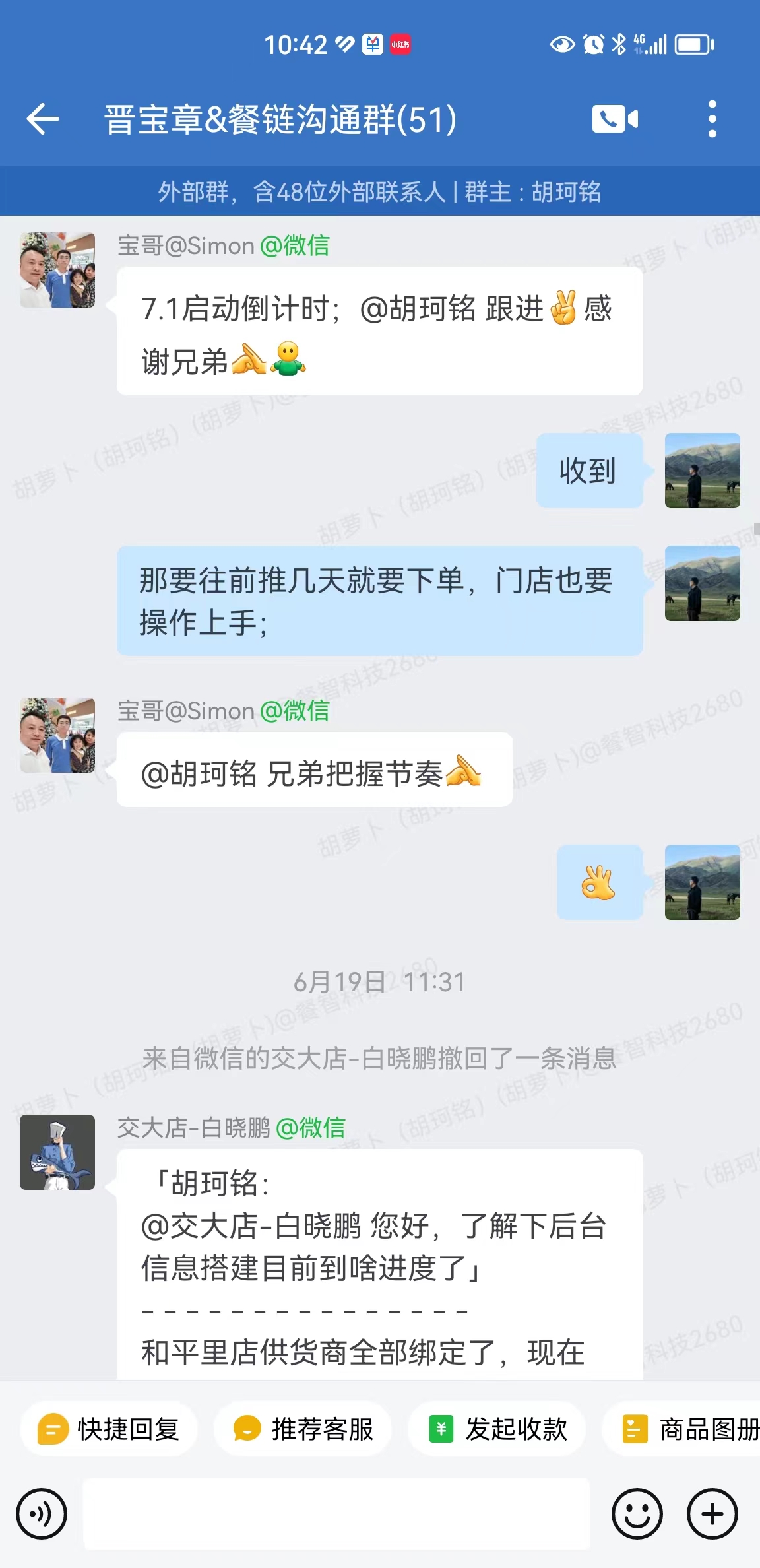The width and height of the screenshot is (760, 1568).
Task: Tap the 推荐客服 chip
Action: [303, 1429]
